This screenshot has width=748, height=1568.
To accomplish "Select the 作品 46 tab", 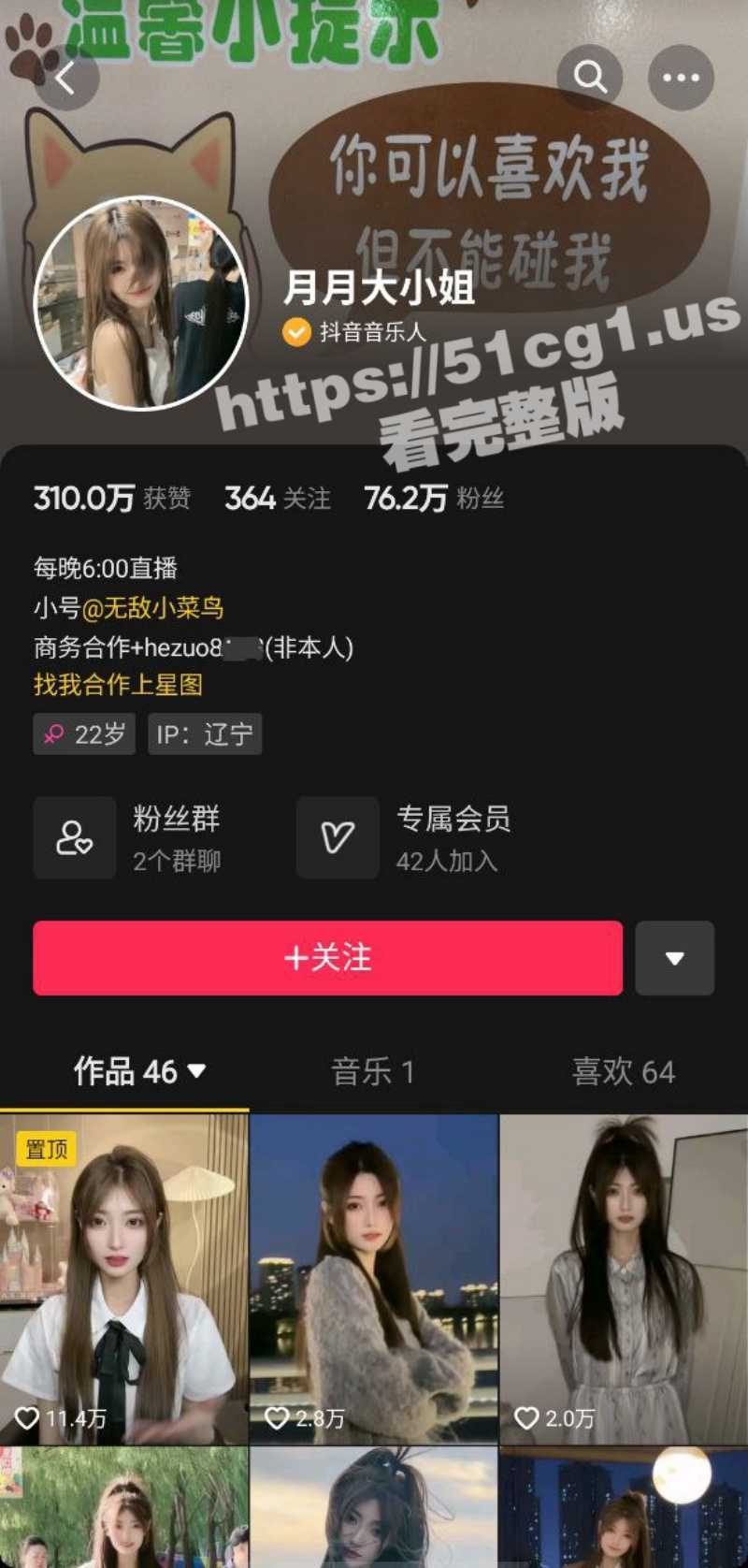I will (138, 1072).
